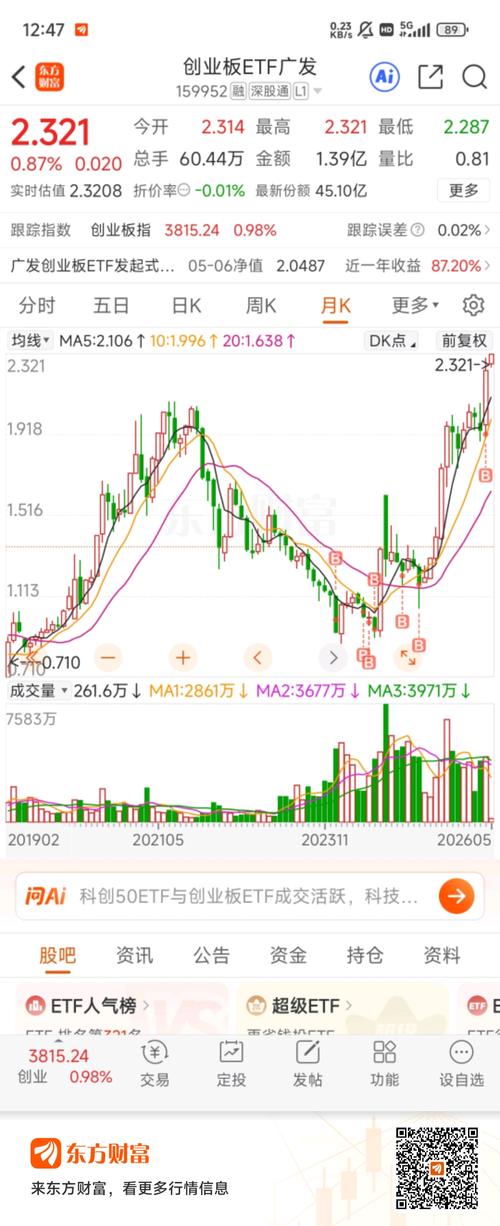Zoom out the K-line chart with minus
This screenshot has height=1226, width=500.
[108, 657]
